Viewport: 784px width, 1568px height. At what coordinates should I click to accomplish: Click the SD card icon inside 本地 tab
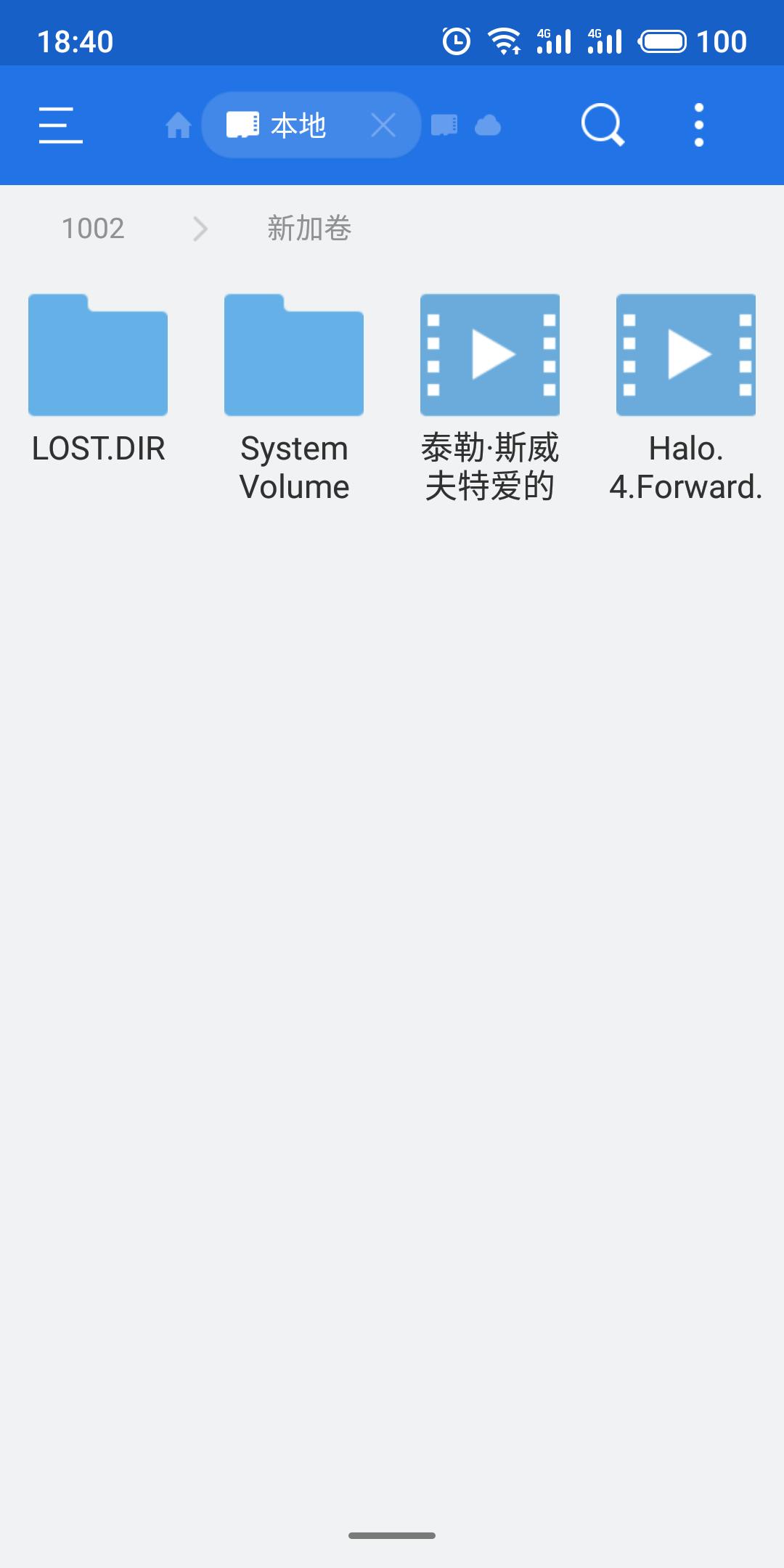coord(242,123)
